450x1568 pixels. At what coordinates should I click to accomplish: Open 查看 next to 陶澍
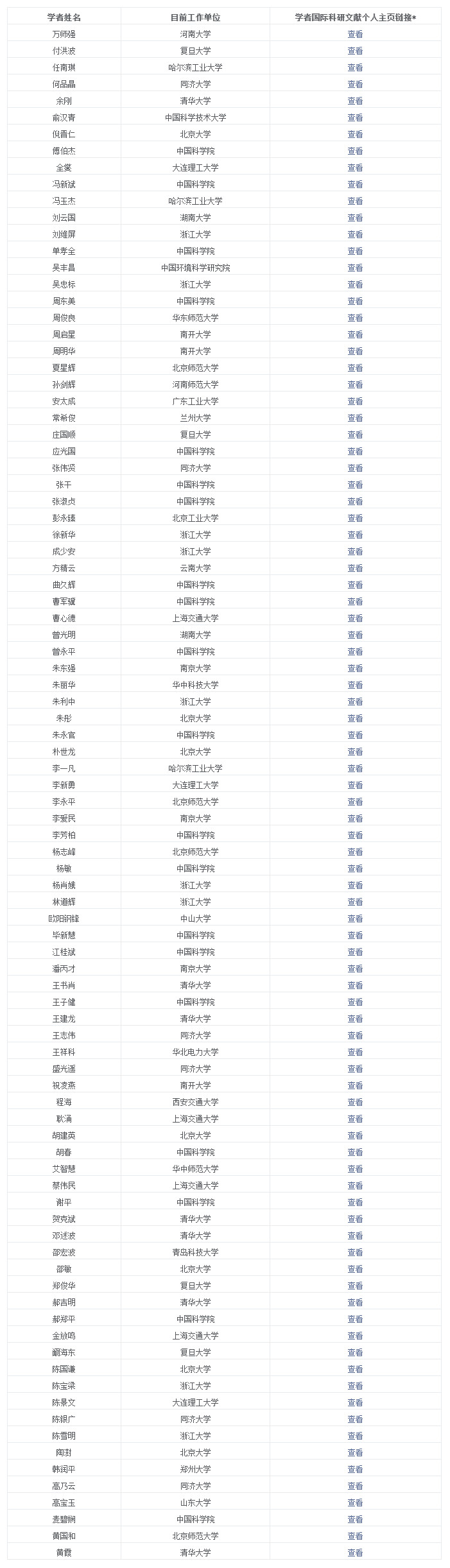(x=355, y=1452)
